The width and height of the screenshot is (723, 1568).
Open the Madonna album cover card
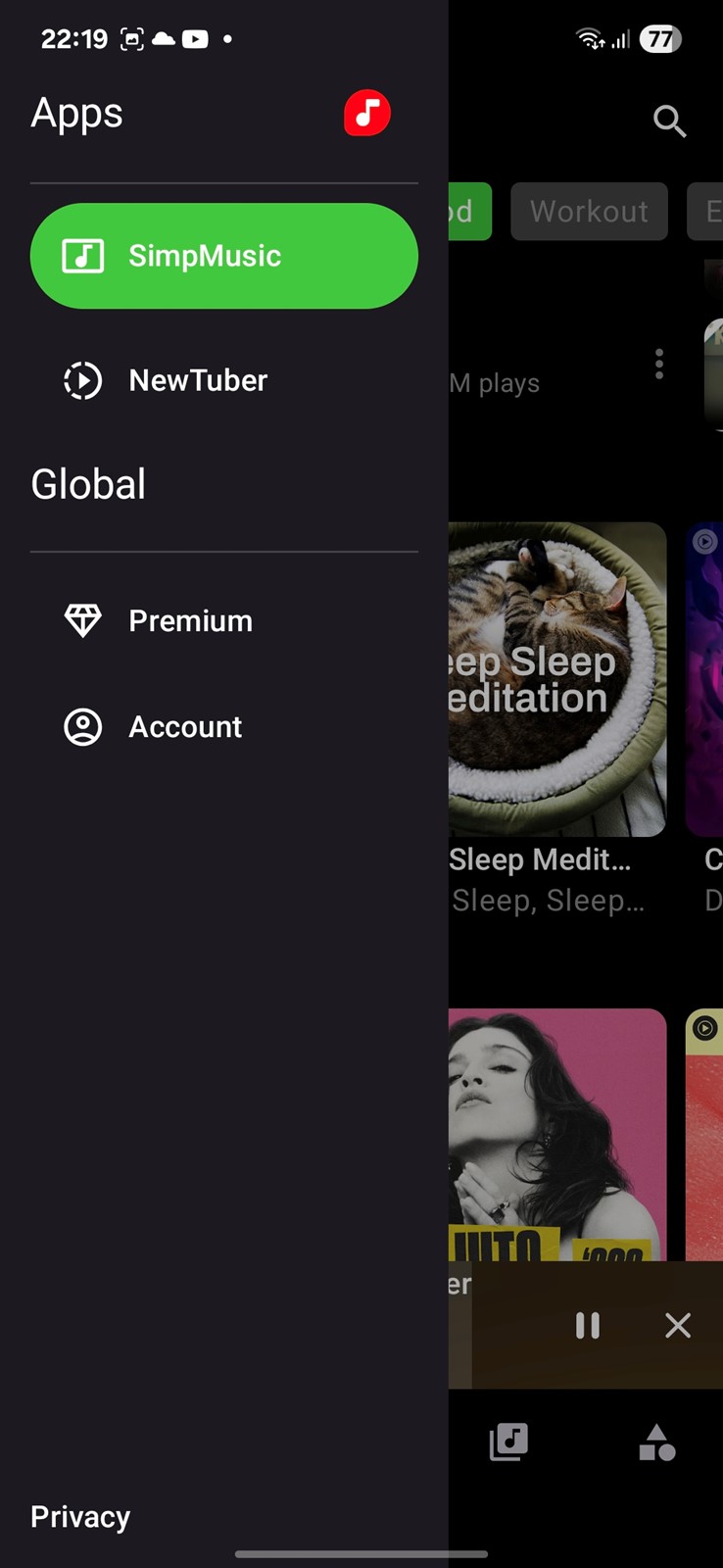click(557, 1135)
